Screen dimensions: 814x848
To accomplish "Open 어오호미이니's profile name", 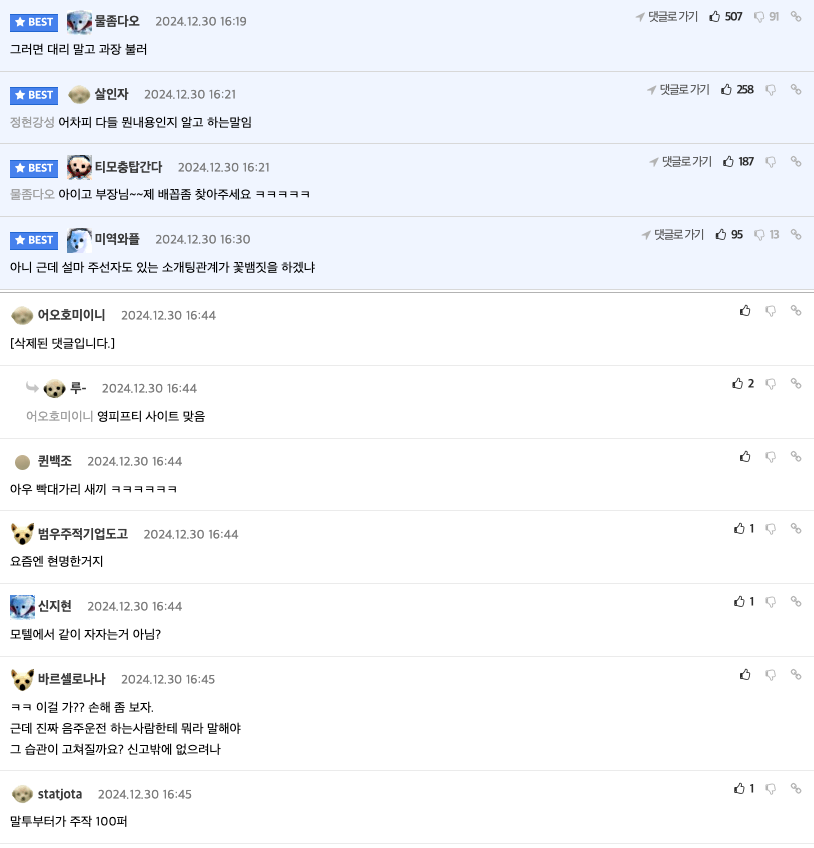I will (71, 316).
